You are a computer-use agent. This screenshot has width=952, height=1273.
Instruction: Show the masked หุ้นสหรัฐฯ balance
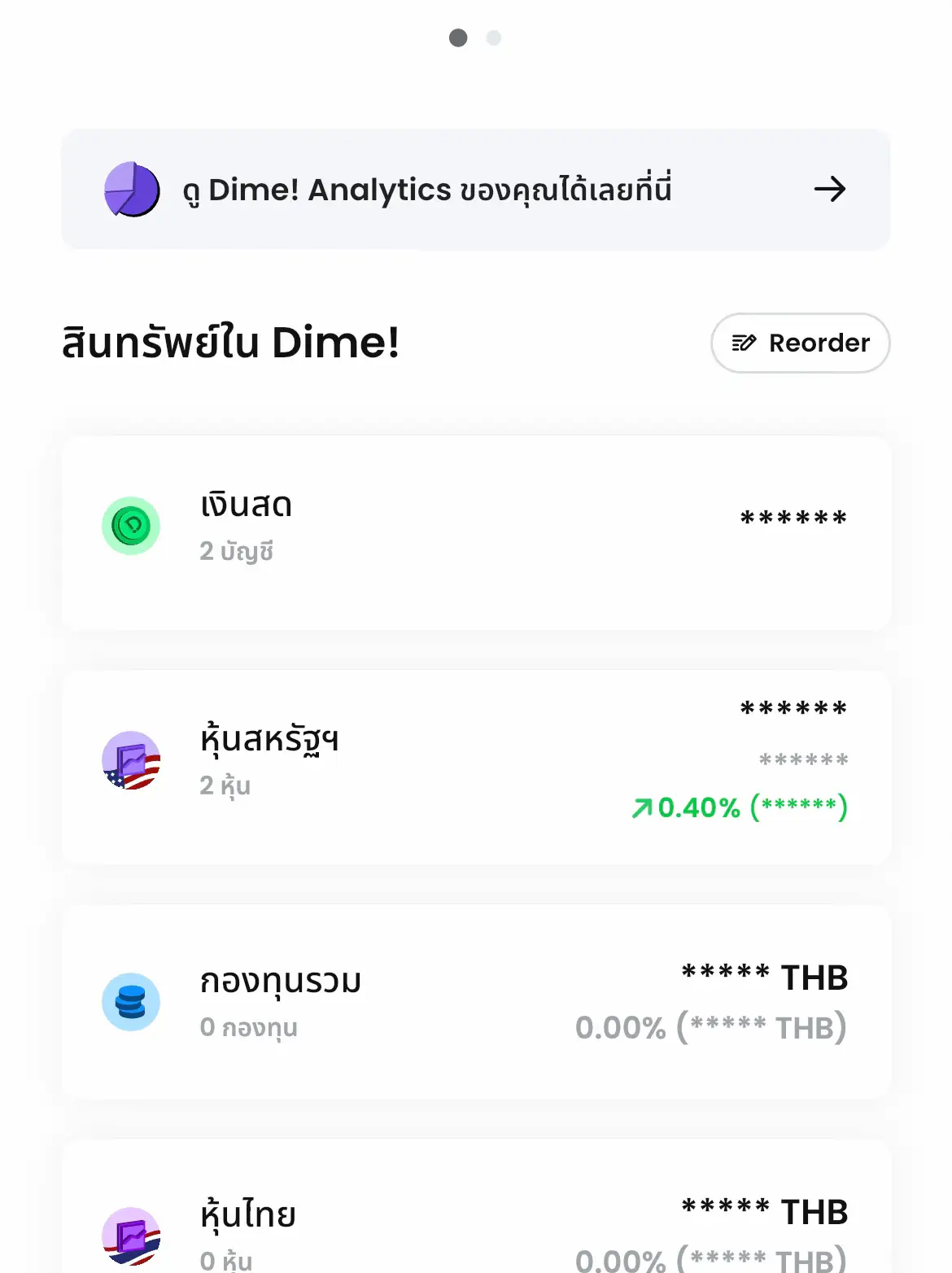792,707
